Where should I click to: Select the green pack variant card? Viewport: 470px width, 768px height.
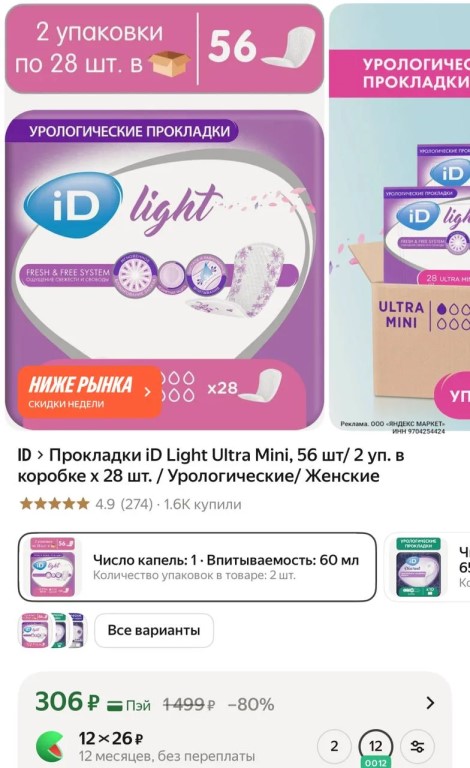427,567
